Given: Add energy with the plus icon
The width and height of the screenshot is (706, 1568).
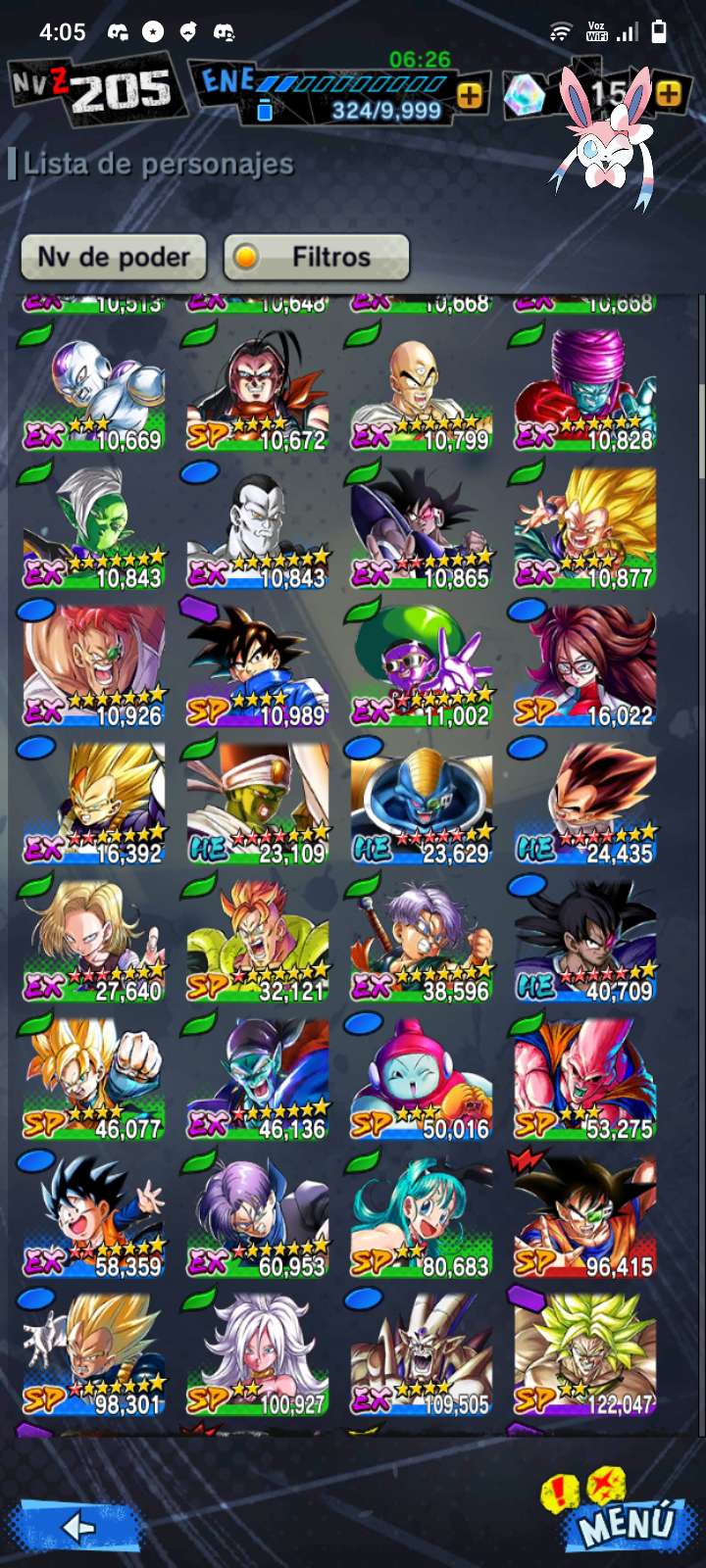Looking at the screenshot, I should [471, 95].
